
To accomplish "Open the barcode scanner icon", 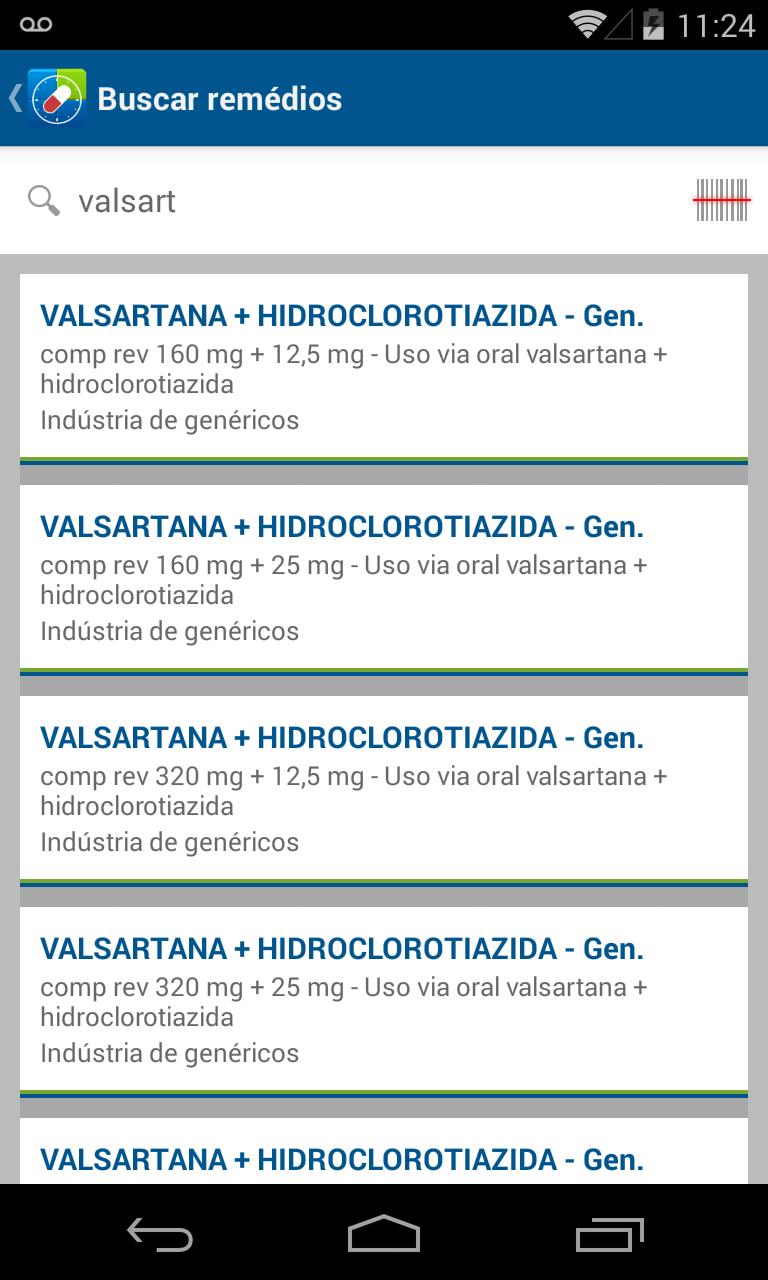I will coord(721,200).
